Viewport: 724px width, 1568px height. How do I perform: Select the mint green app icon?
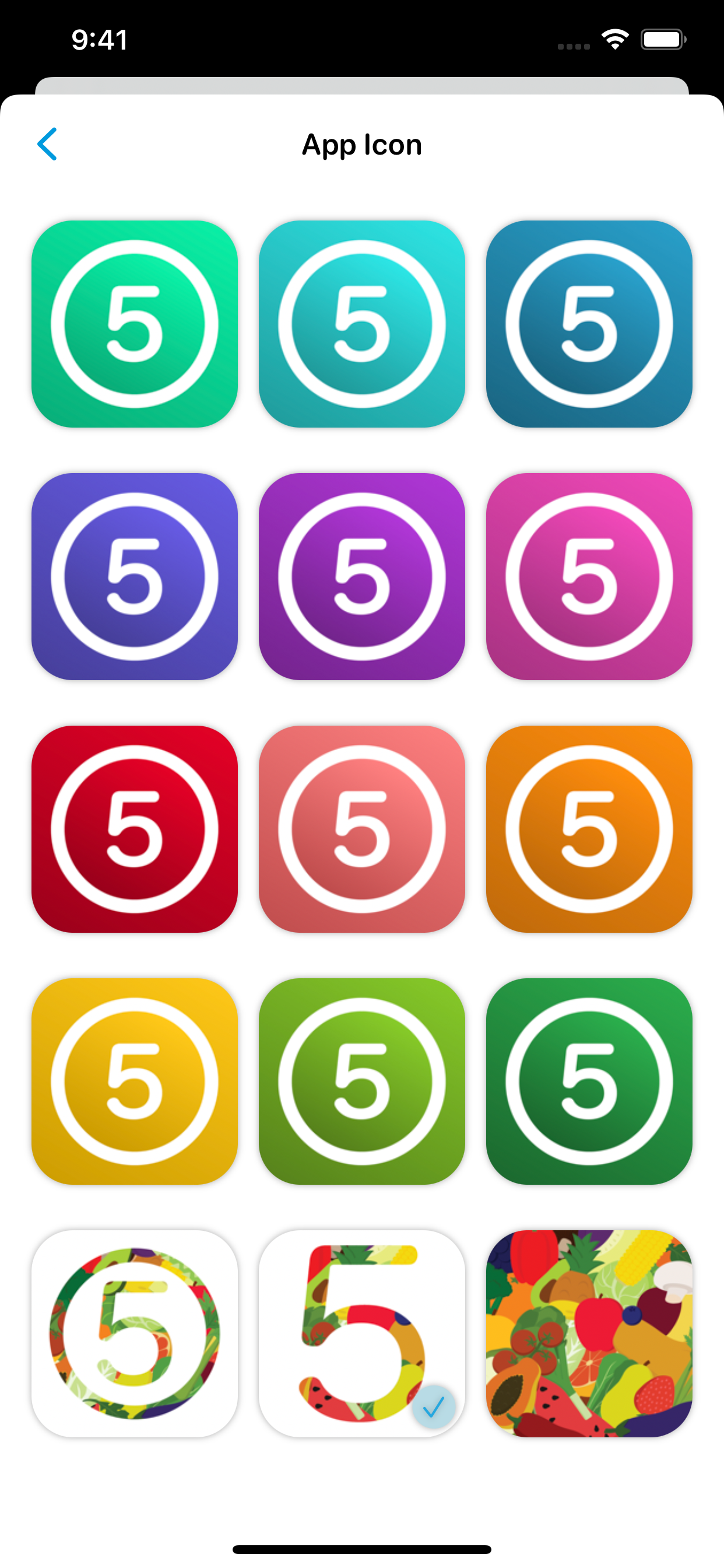[x=135, y=324]
